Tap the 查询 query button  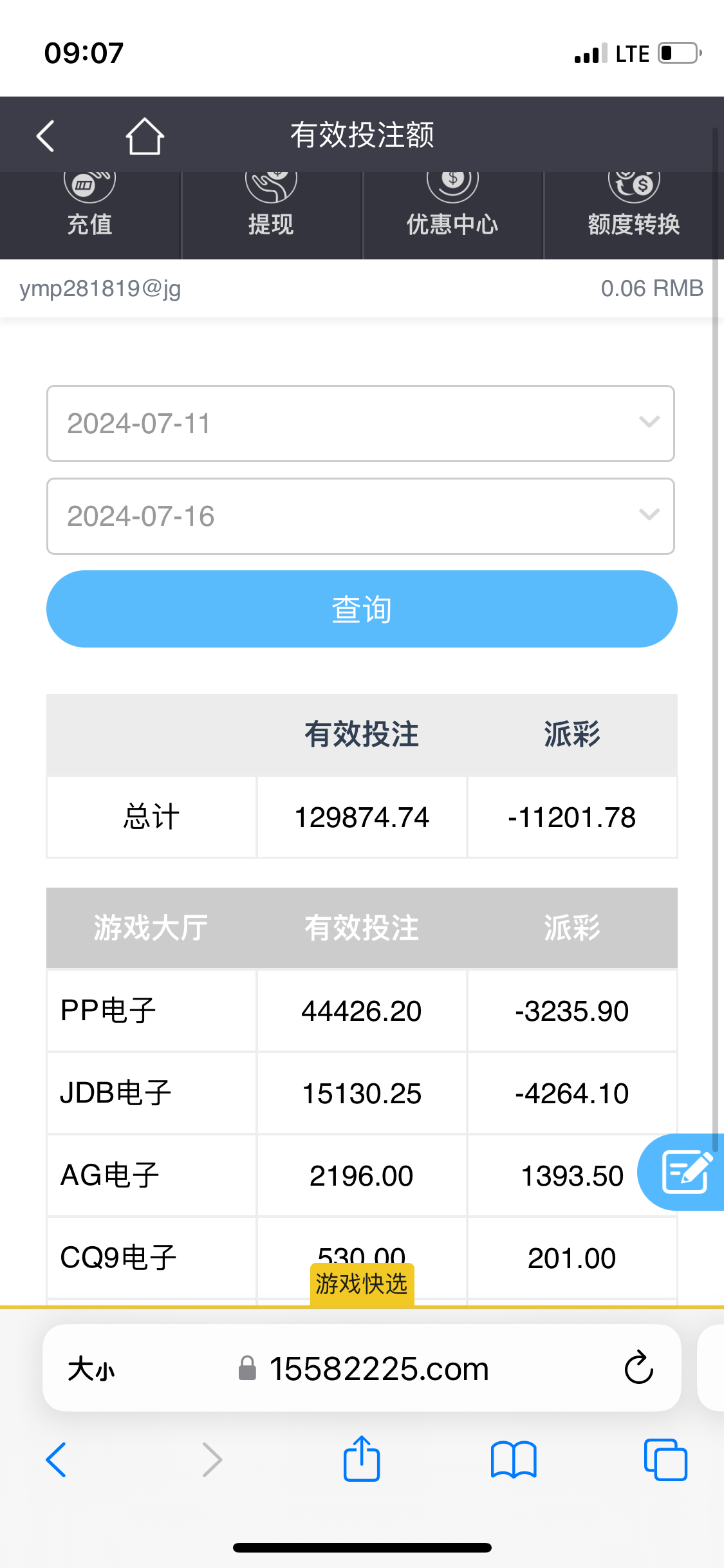click(362, 609)
